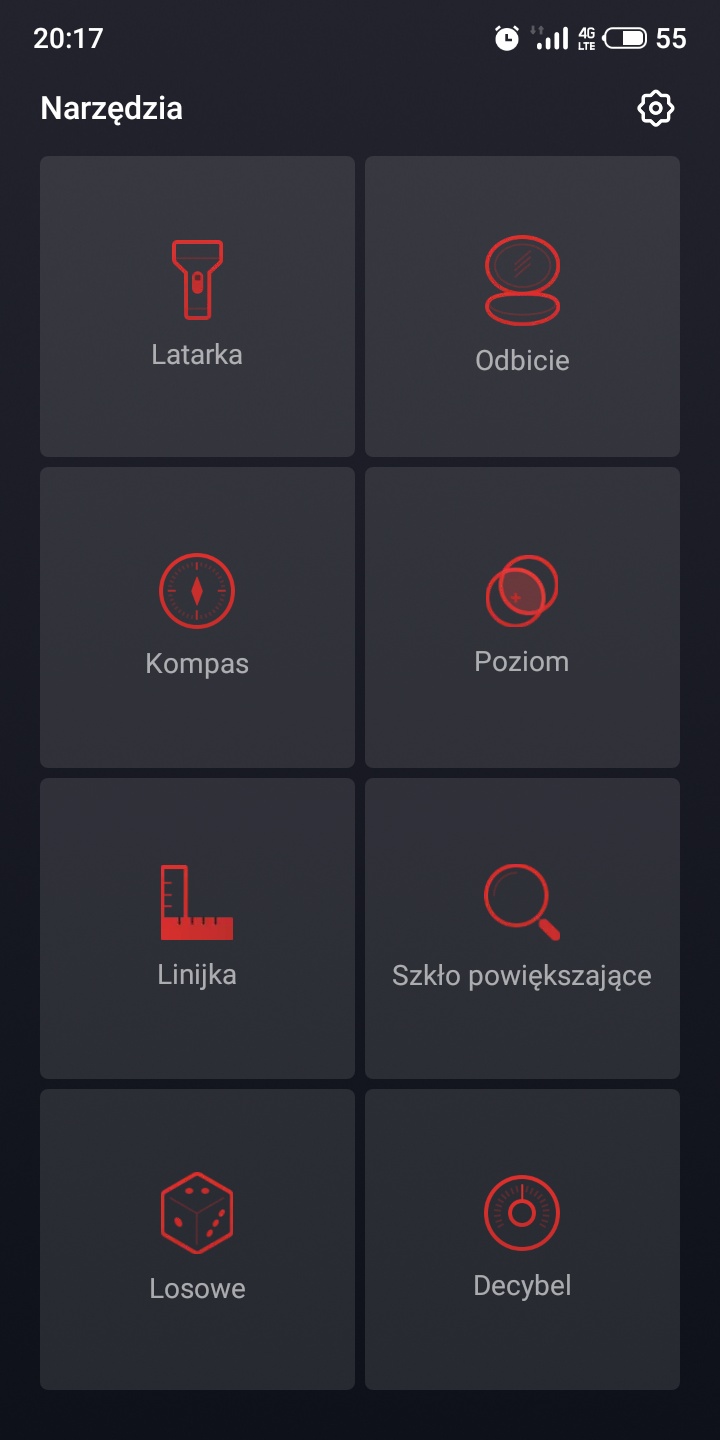Open the Losowe dice tool

[x=197, y=1239]
